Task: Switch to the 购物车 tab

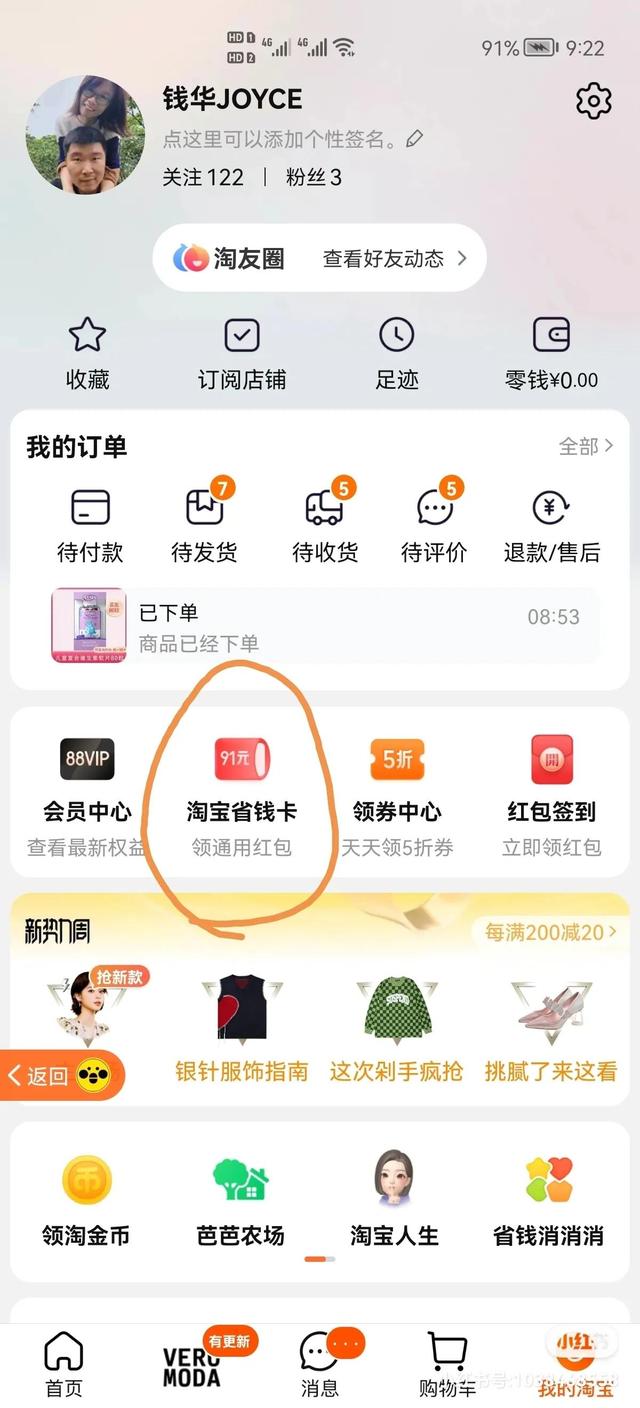Action: pyautogui.click(x=447, y=1364)
